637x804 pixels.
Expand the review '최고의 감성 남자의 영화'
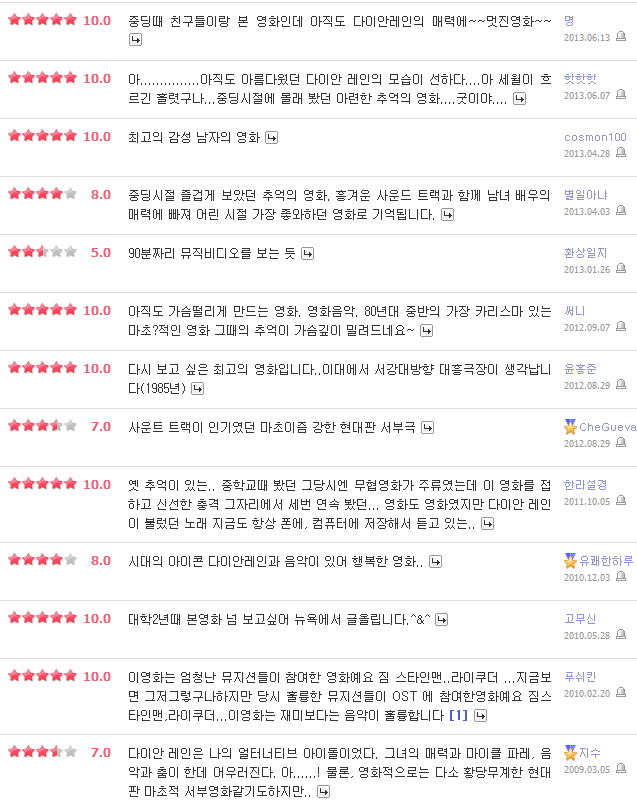pyautogui.click(x=271, y=137)
